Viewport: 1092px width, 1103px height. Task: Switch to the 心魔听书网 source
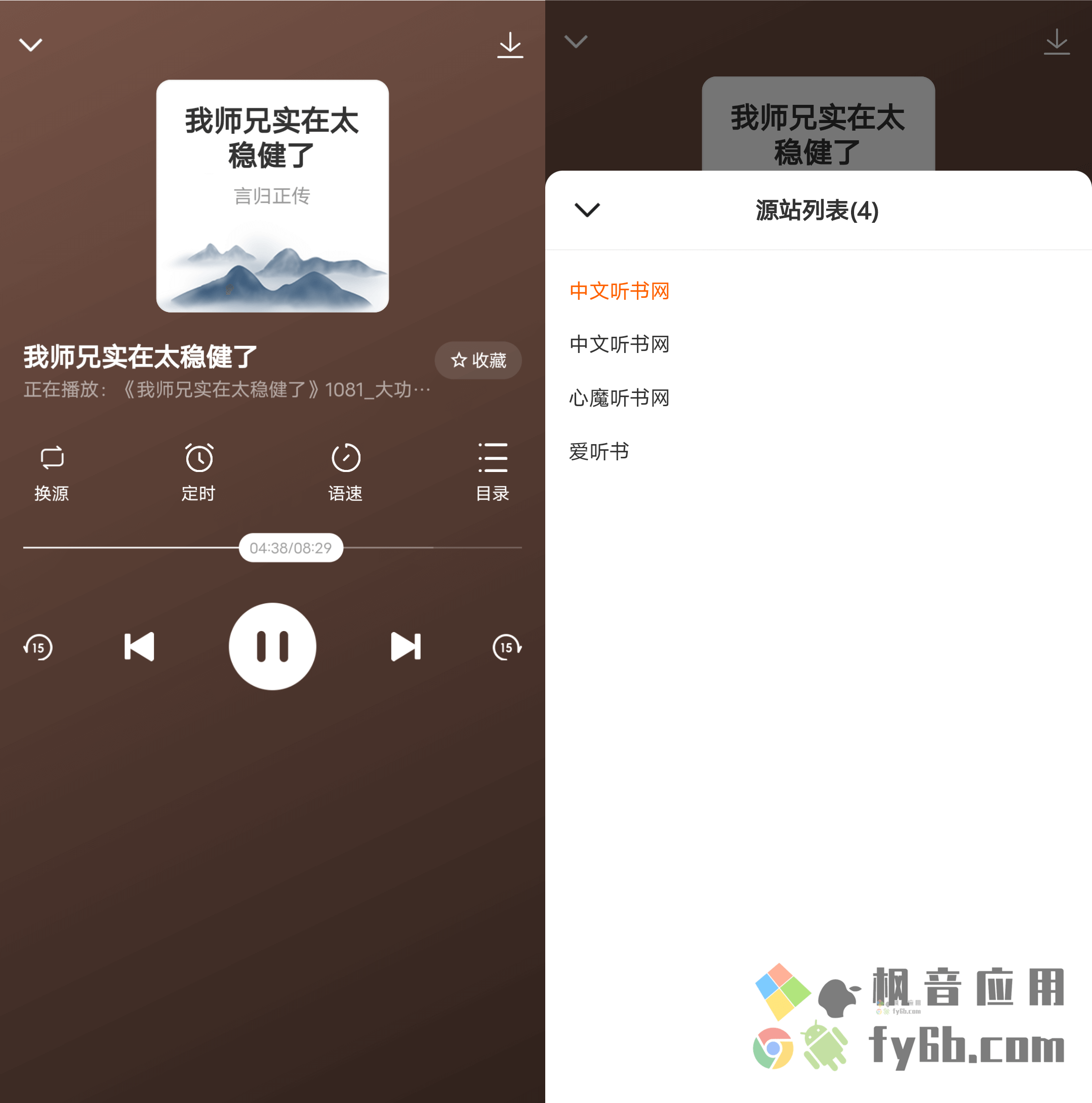click(619, 398)
